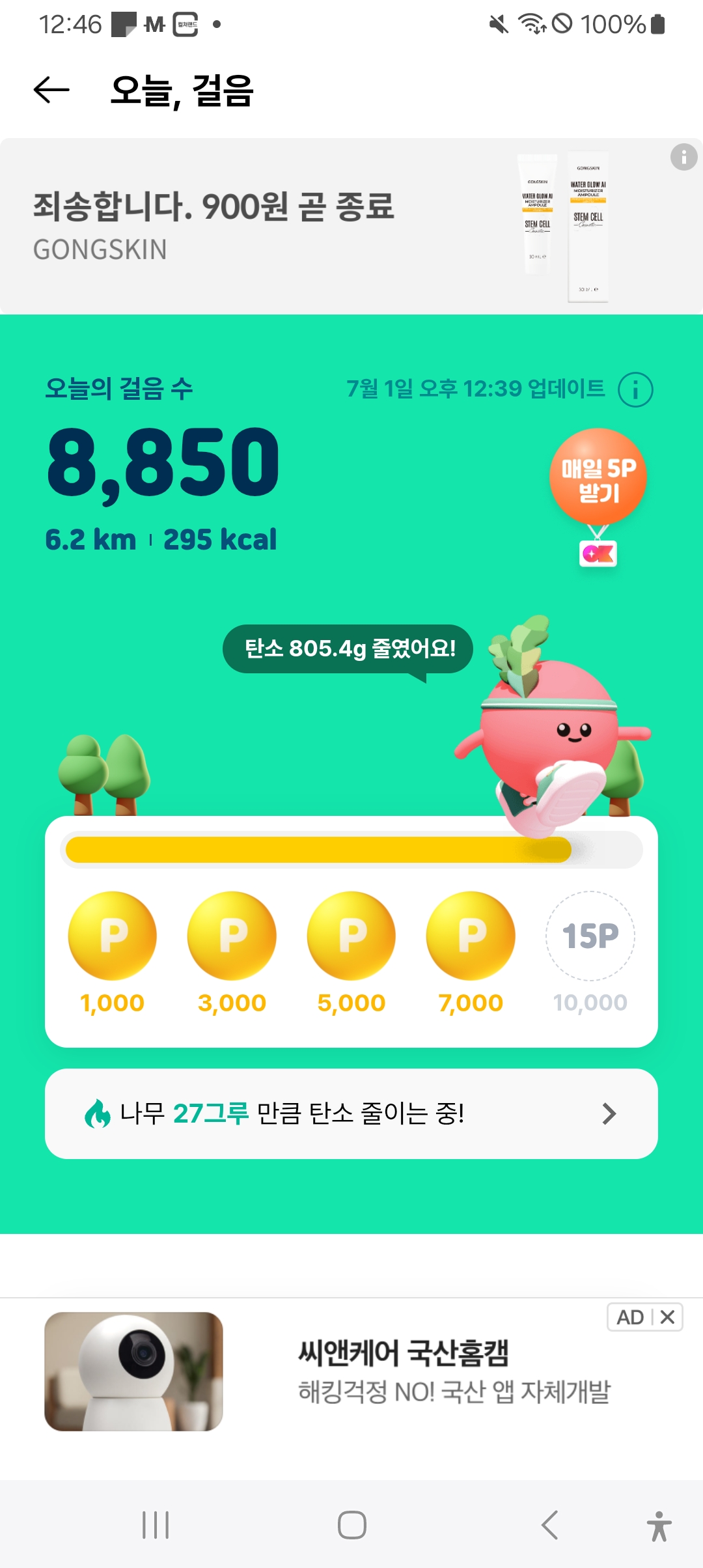703x1568 pixels.
Task: Open the recent apps view
Action: pos(156,1525)
